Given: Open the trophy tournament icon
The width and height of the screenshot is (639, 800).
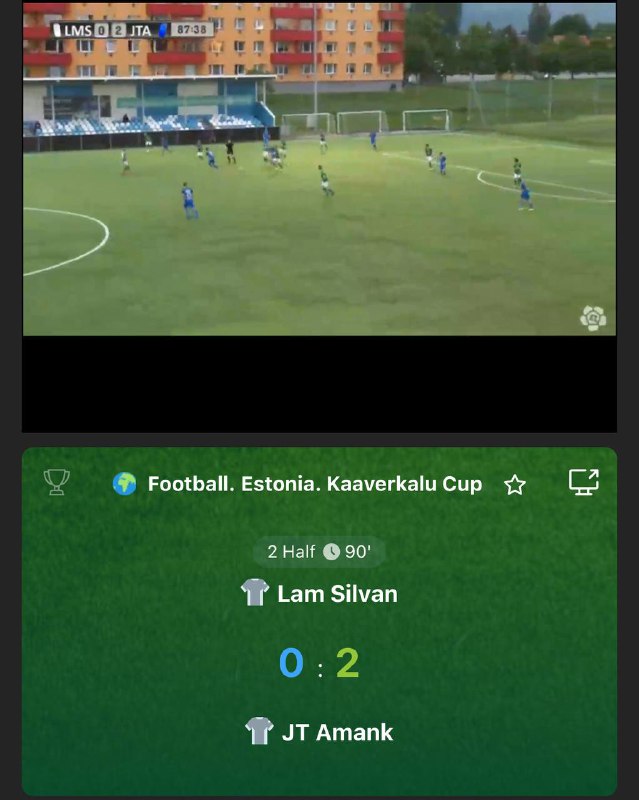Looking at the screenshot, I should click(57, 483).
